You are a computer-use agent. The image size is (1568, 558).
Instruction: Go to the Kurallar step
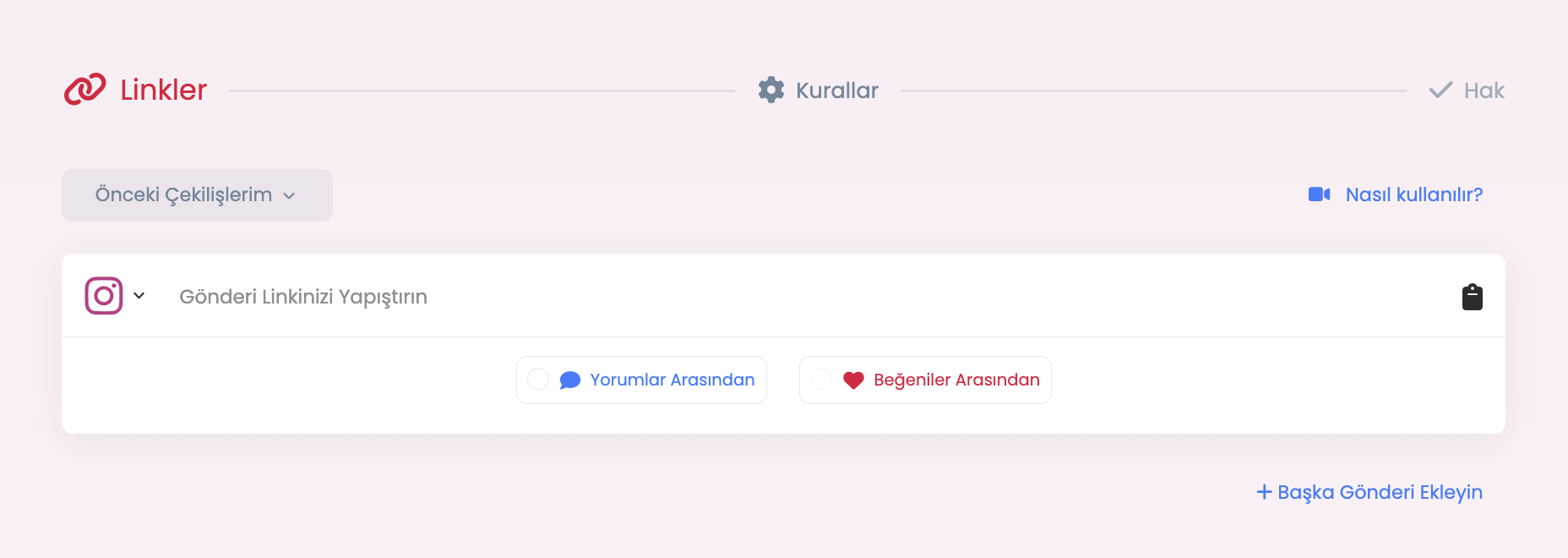(819, 90)
